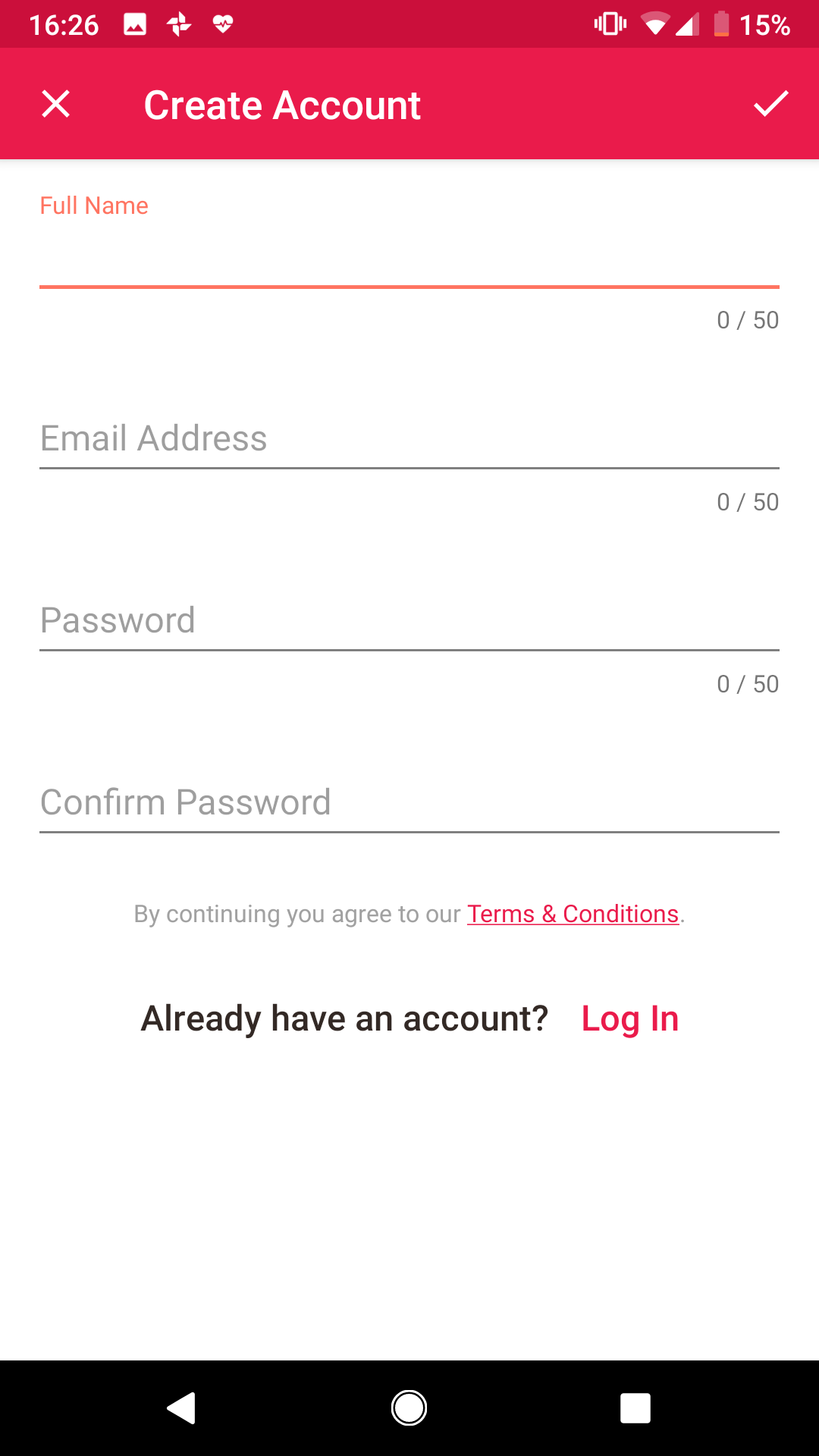Submit the form with the checkmark icon
The width and height of the screenshot is (819, 1456).
point(771,104)
